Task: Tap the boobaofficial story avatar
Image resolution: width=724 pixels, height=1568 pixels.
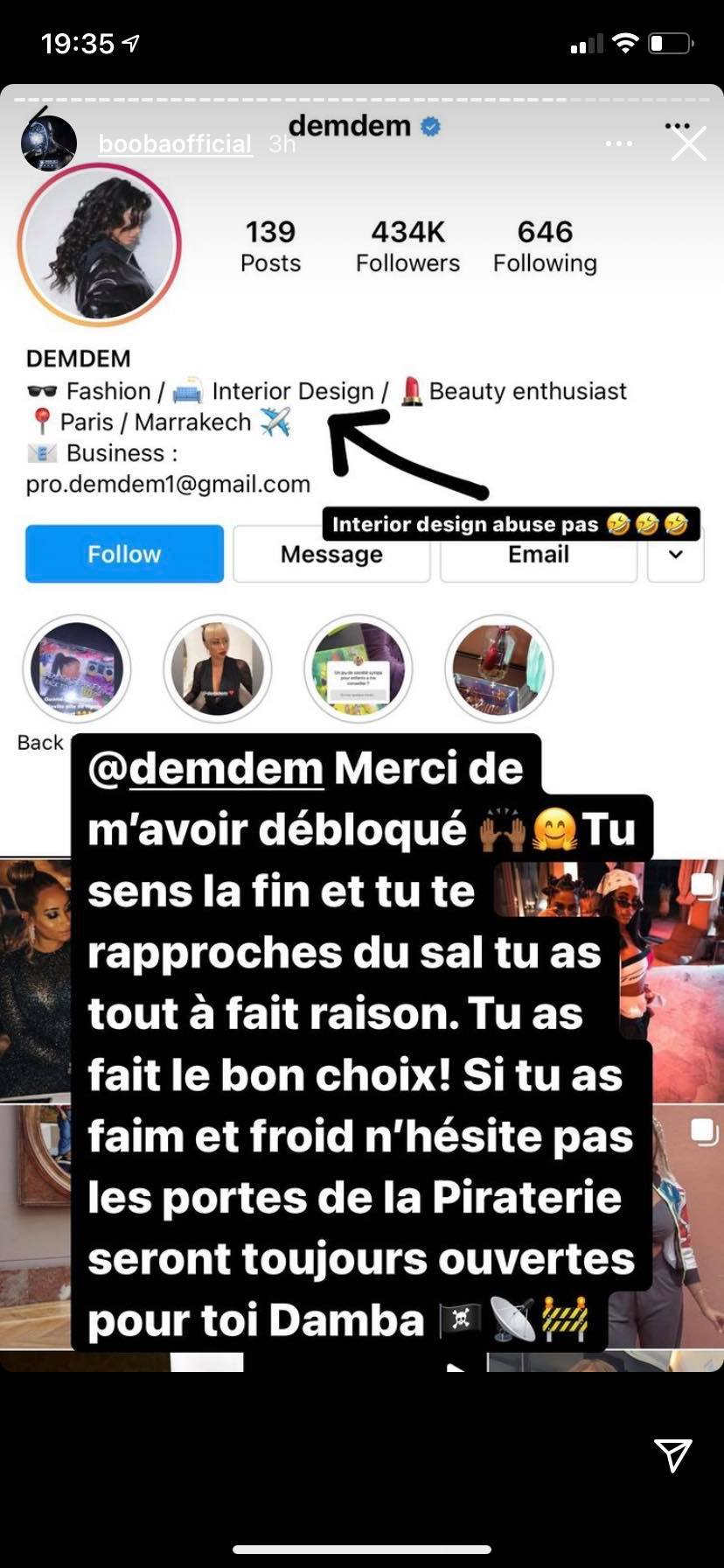Action: click(x=49, y=143)
